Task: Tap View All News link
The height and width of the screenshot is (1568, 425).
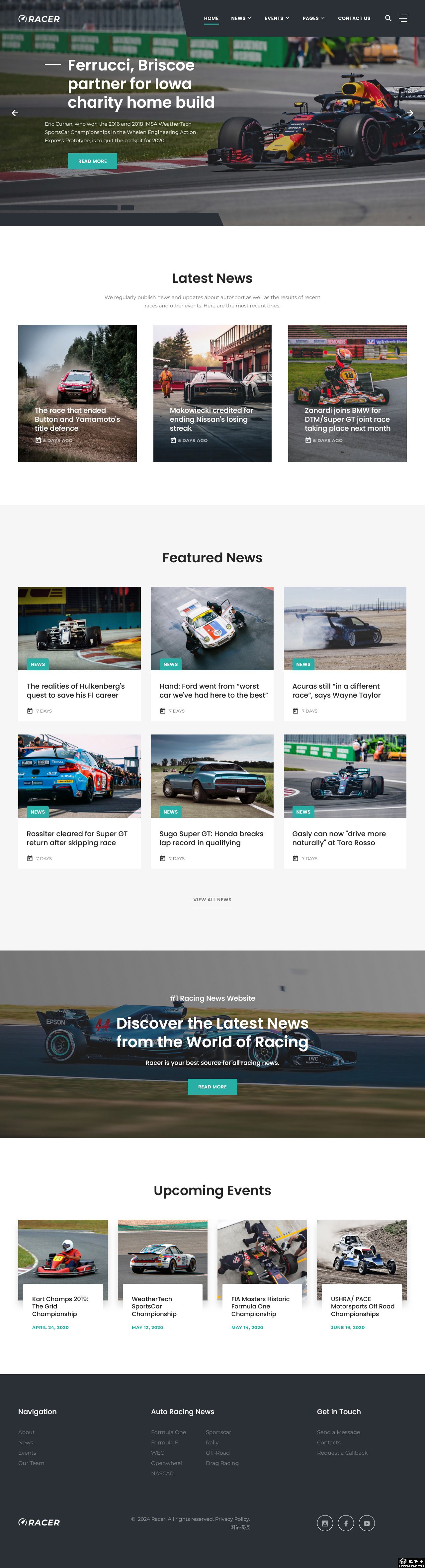Action: click(x=212, y=900)
